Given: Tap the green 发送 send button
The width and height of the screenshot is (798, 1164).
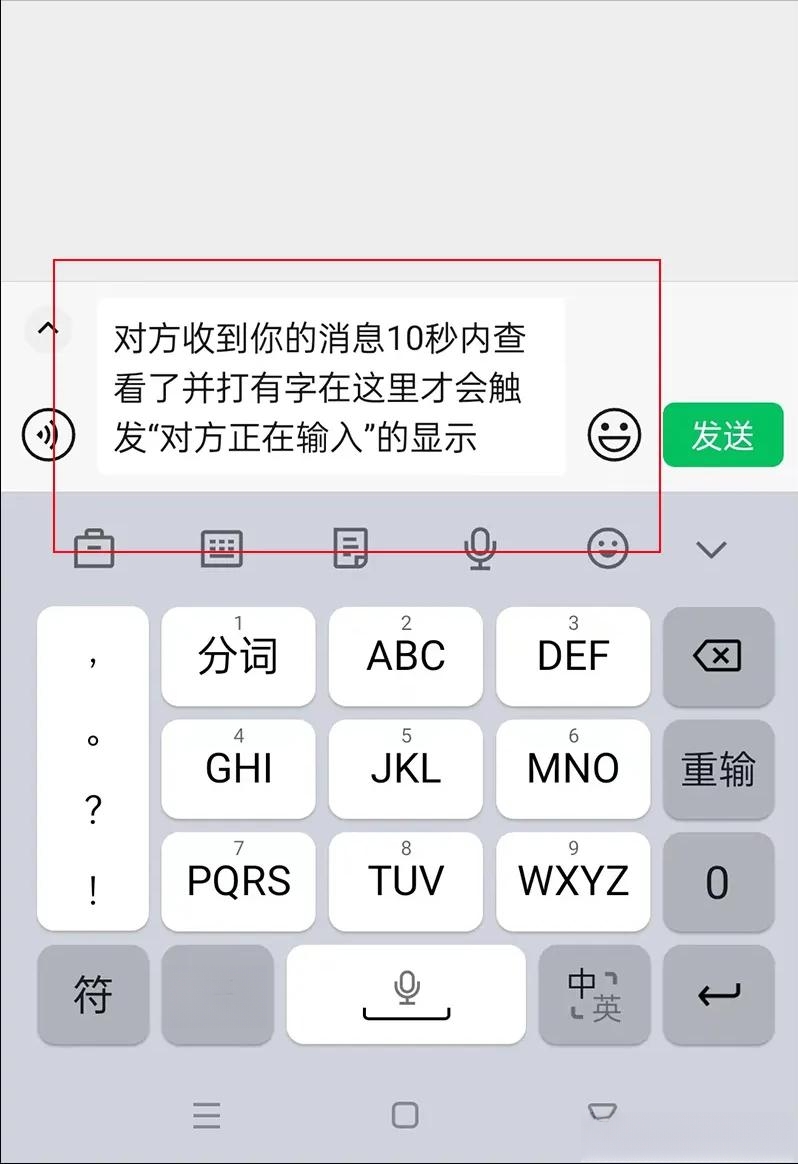Looking at the screenshot, I should pos(722,435).
